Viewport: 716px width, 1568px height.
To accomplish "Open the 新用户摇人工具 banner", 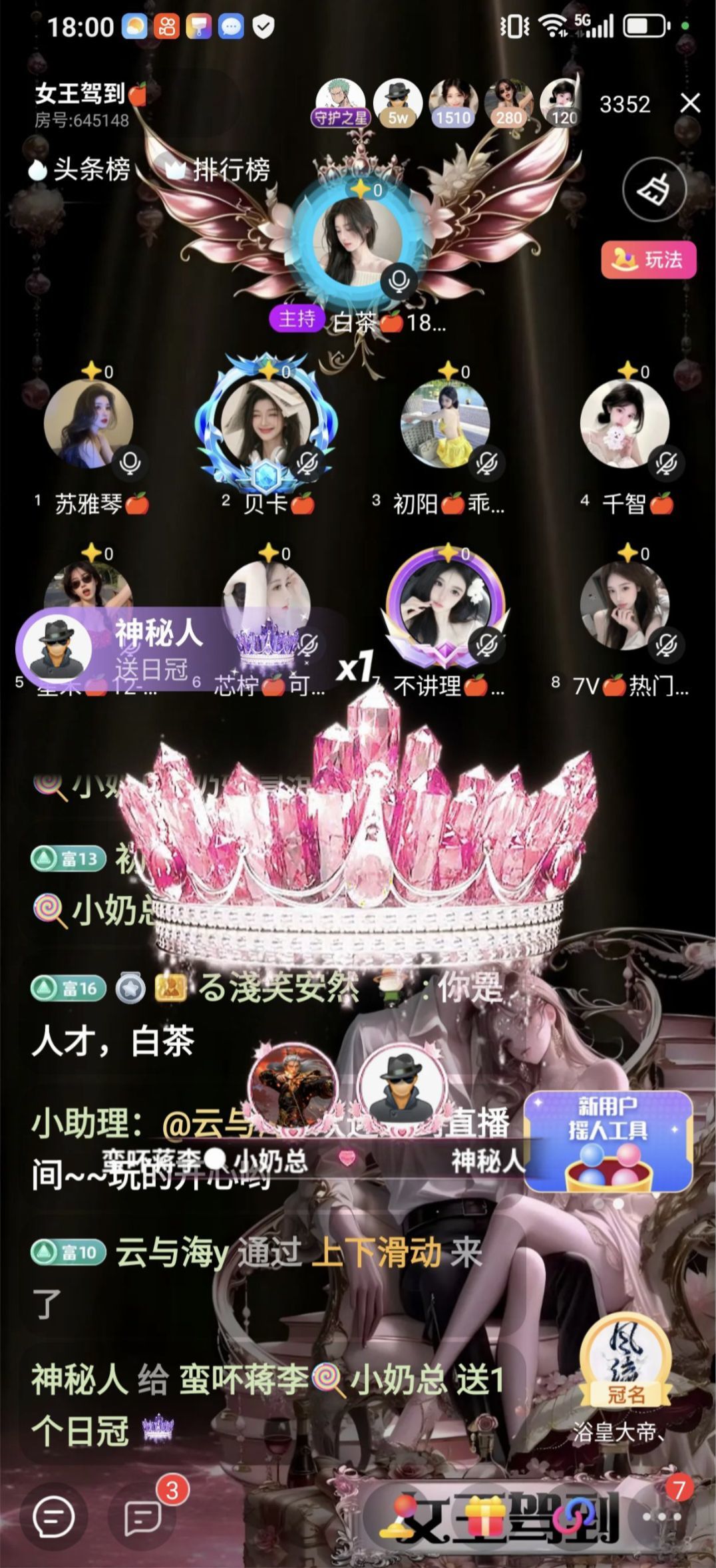I will point(608,1141).
